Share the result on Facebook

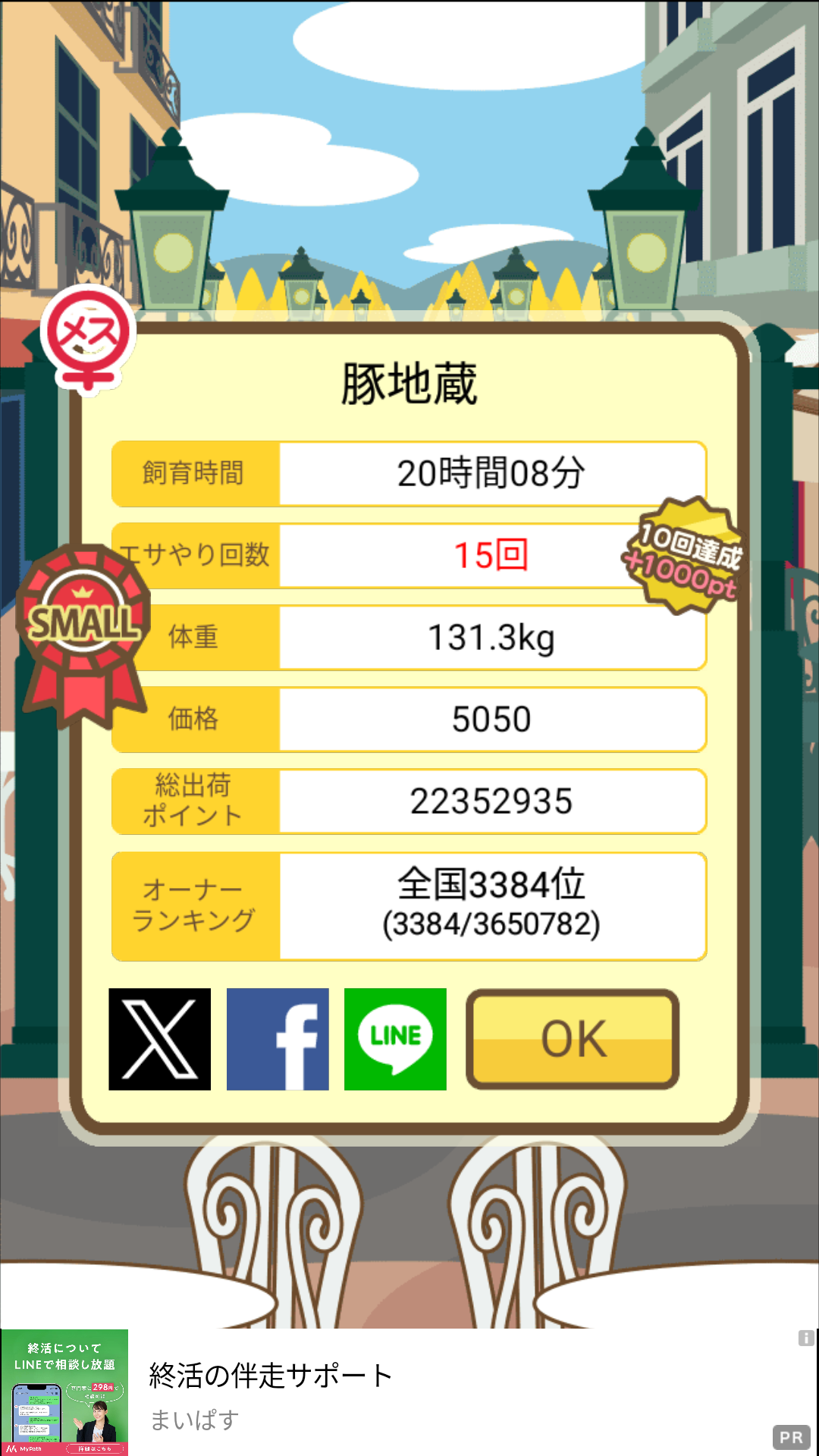(278, 1039)
